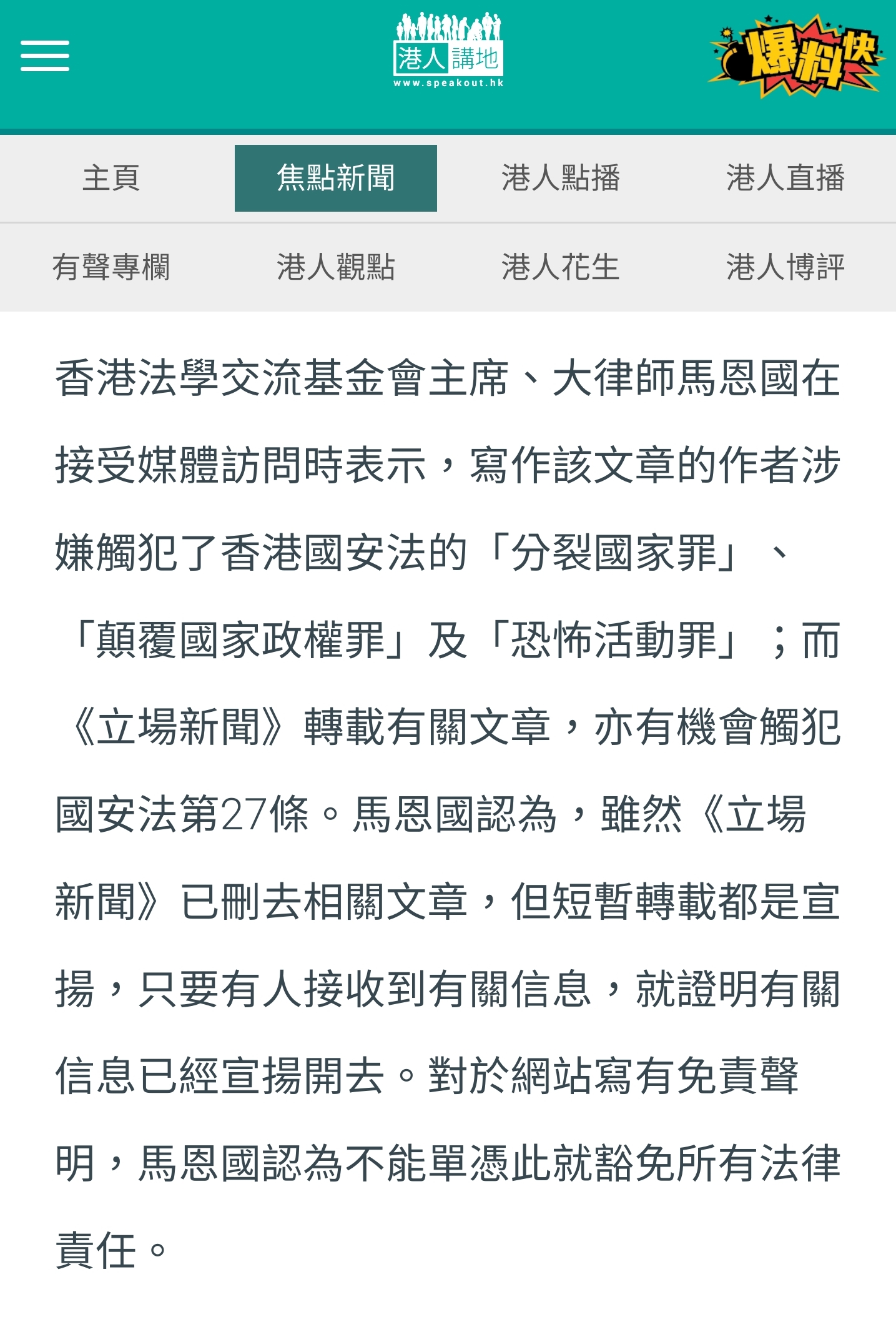Open the 港人直播 live tab
Image resolution: width=896 pixels, height=1317 pixels.
click(x=785, y=178)
